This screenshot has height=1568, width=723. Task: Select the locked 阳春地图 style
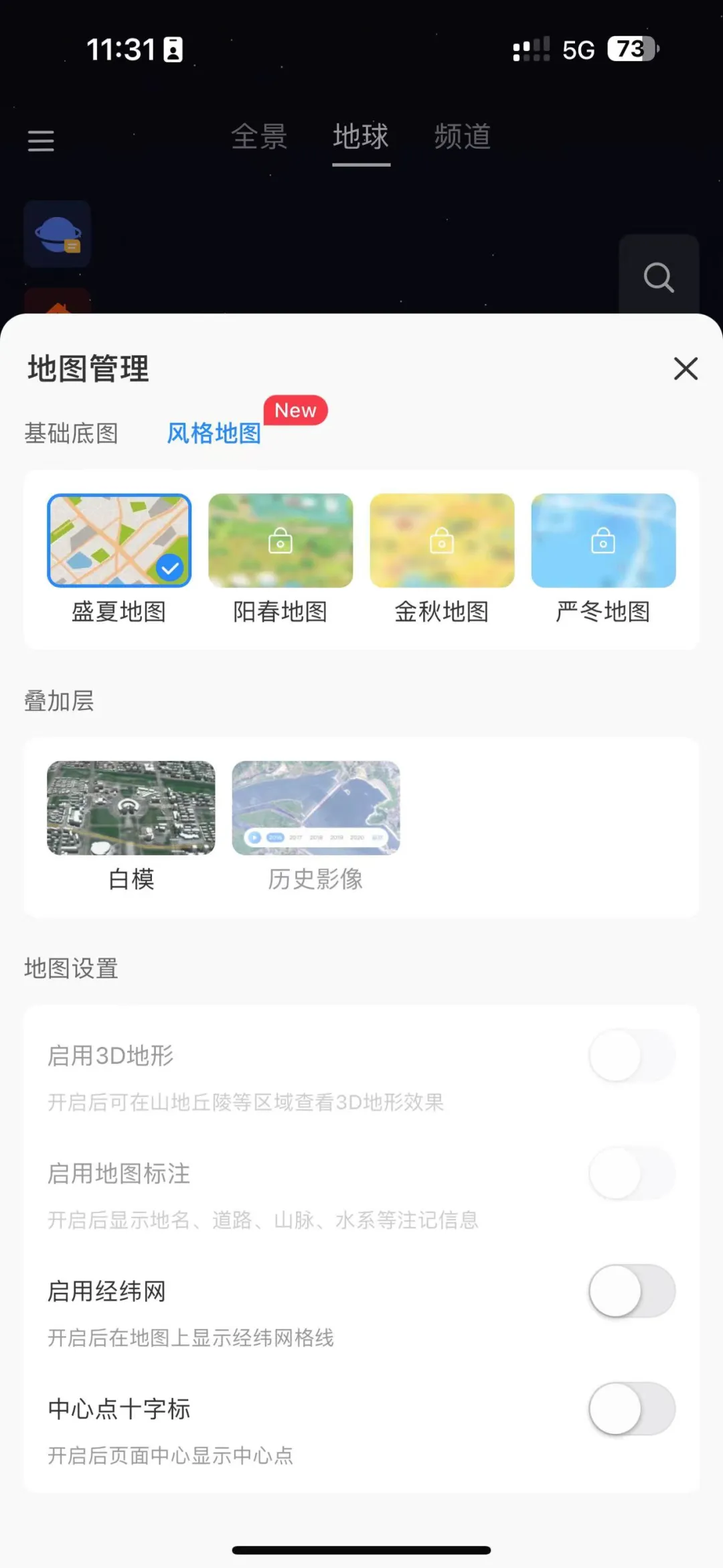pos(280,541)
